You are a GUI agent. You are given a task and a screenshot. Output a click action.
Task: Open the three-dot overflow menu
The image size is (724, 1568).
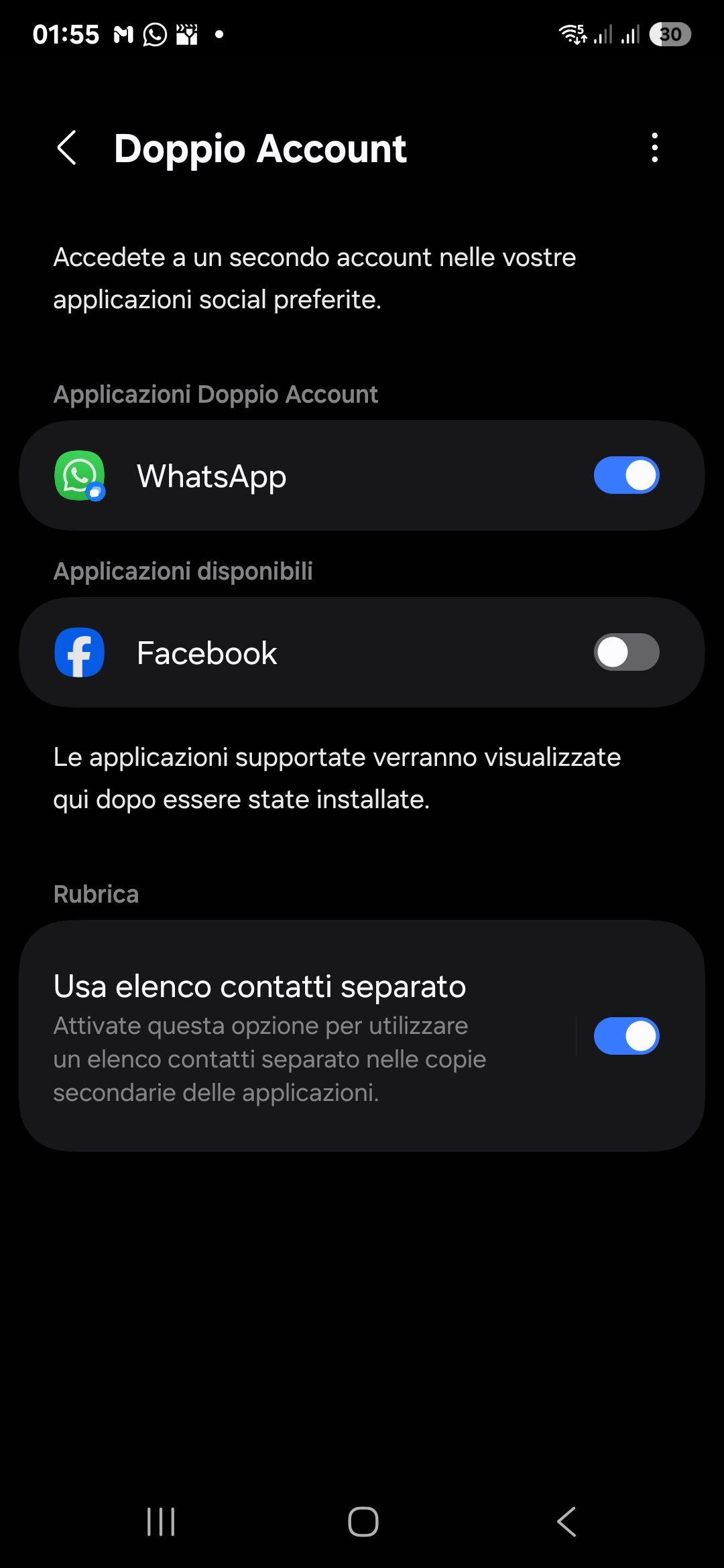pos(656,148)
